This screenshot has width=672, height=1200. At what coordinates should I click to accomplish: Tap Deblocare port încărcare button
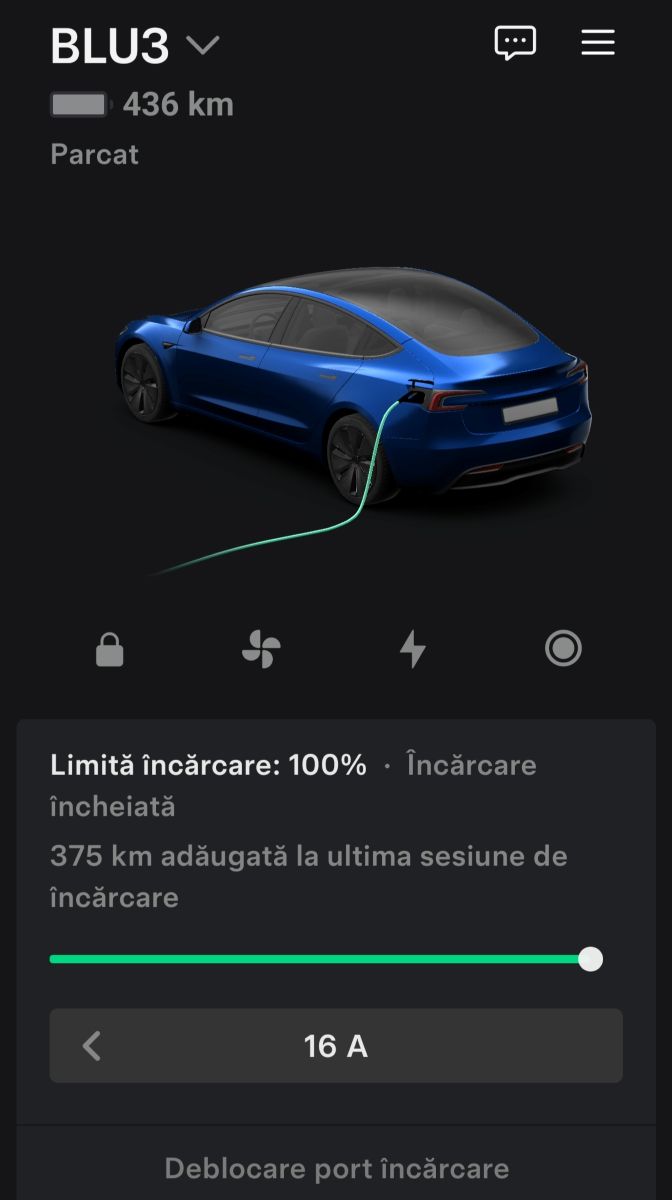tap(336, 1168)
